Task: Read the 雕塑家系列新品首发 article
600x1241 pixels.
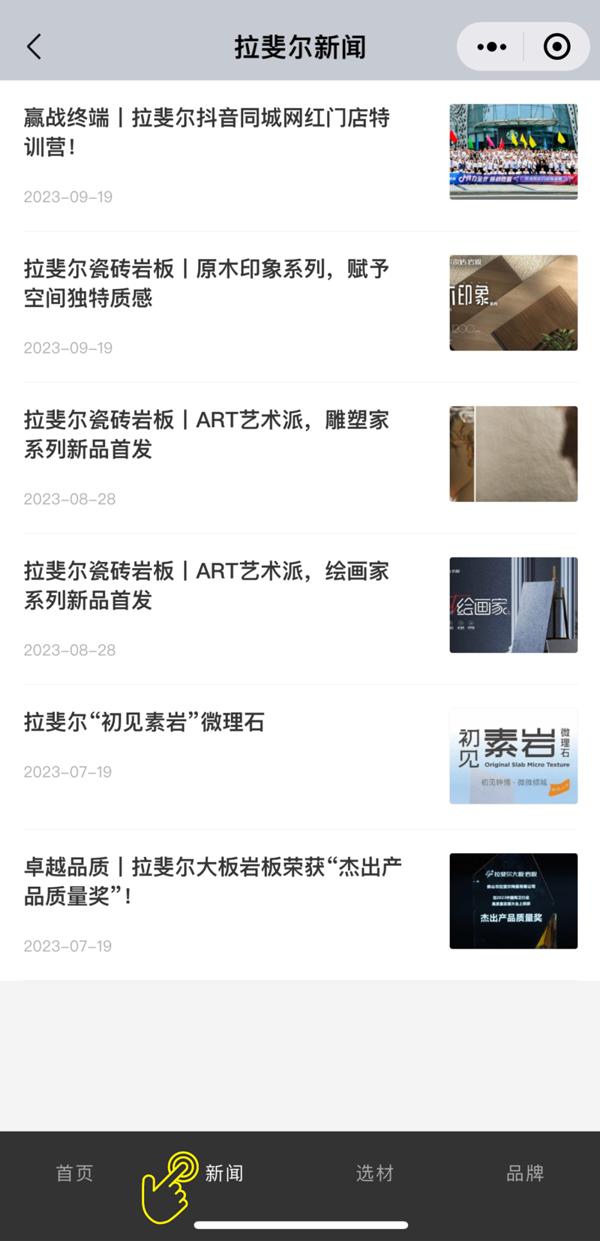Action: (300, 457)
